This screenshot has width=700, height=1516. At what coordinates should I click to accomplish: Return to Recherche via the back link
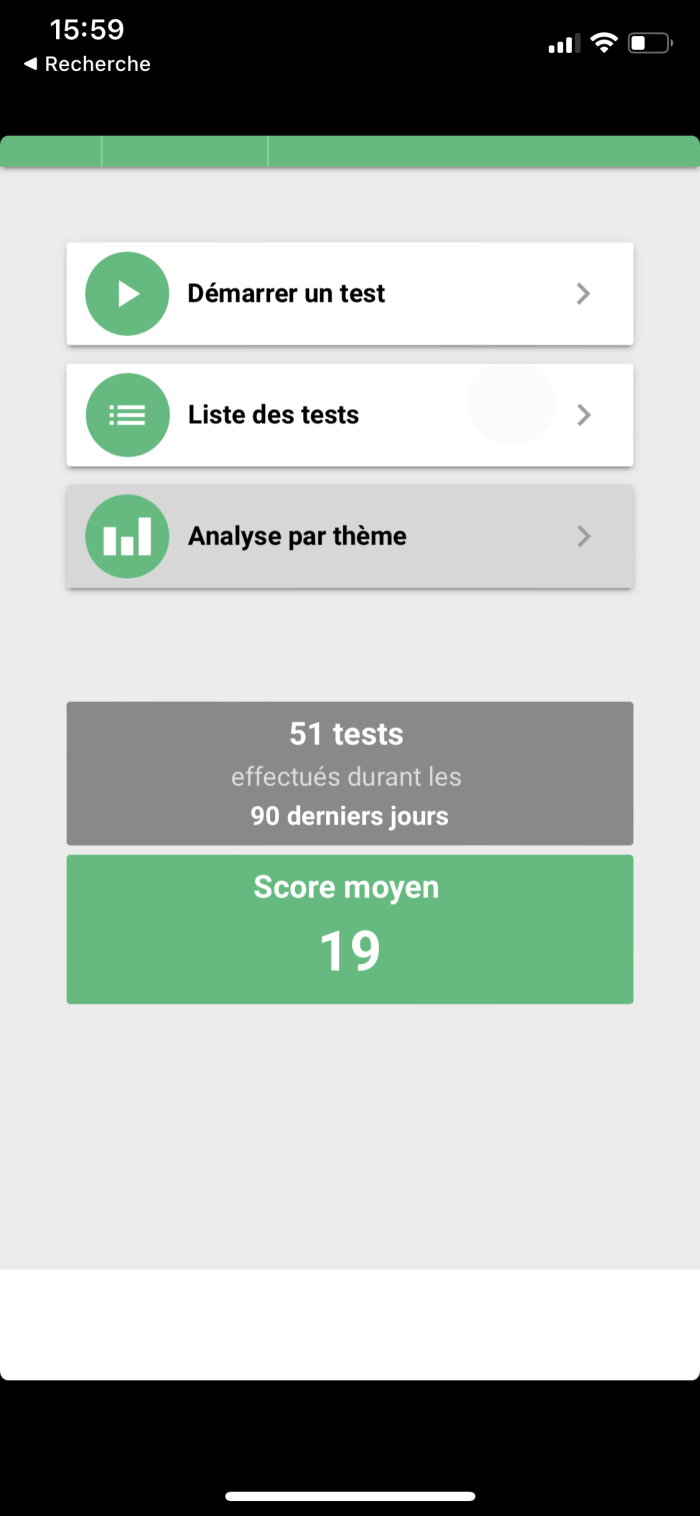click(x=86, y=64)
